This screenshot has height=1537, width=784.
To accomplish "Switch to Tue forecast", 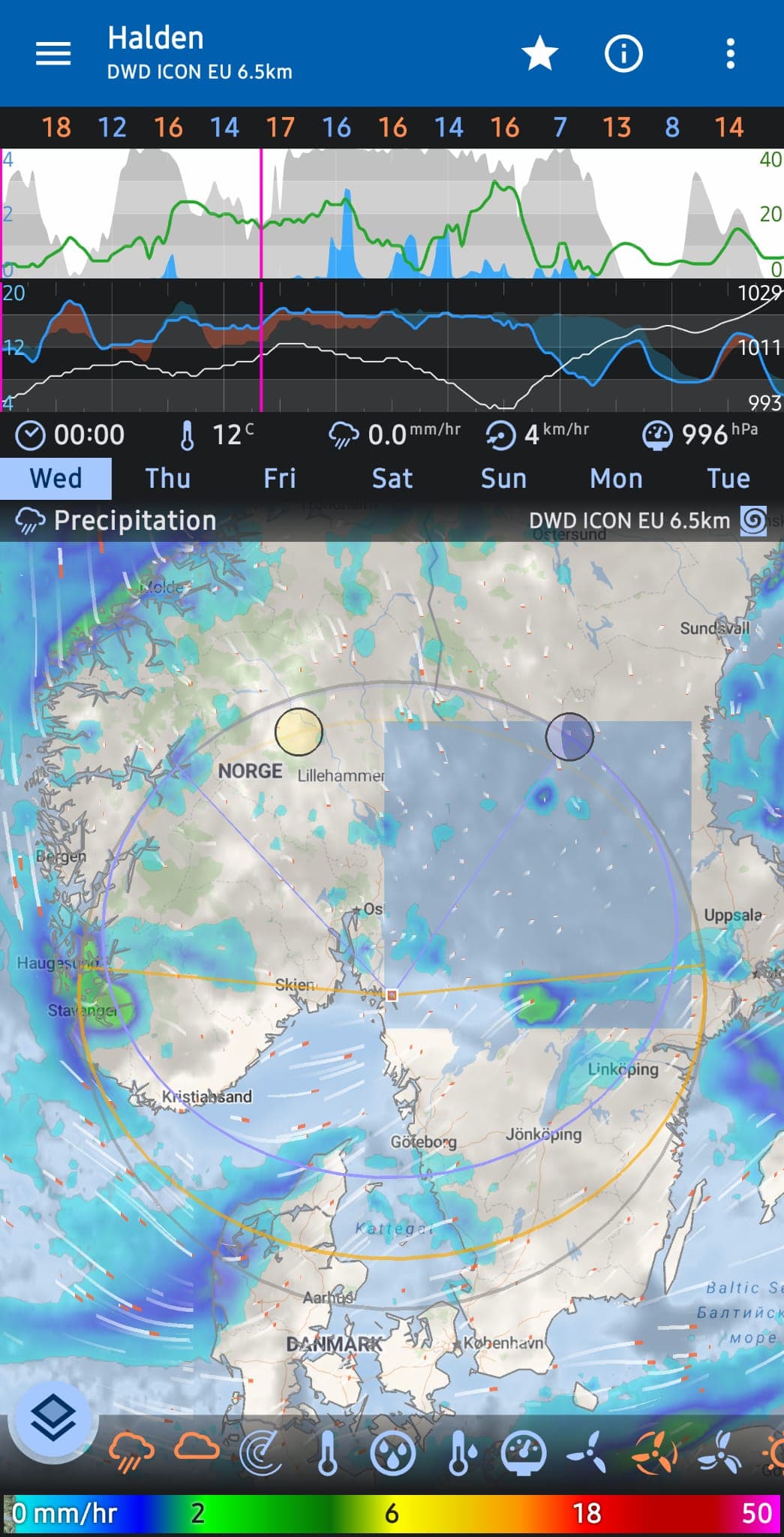I will (x=728, y=478).
